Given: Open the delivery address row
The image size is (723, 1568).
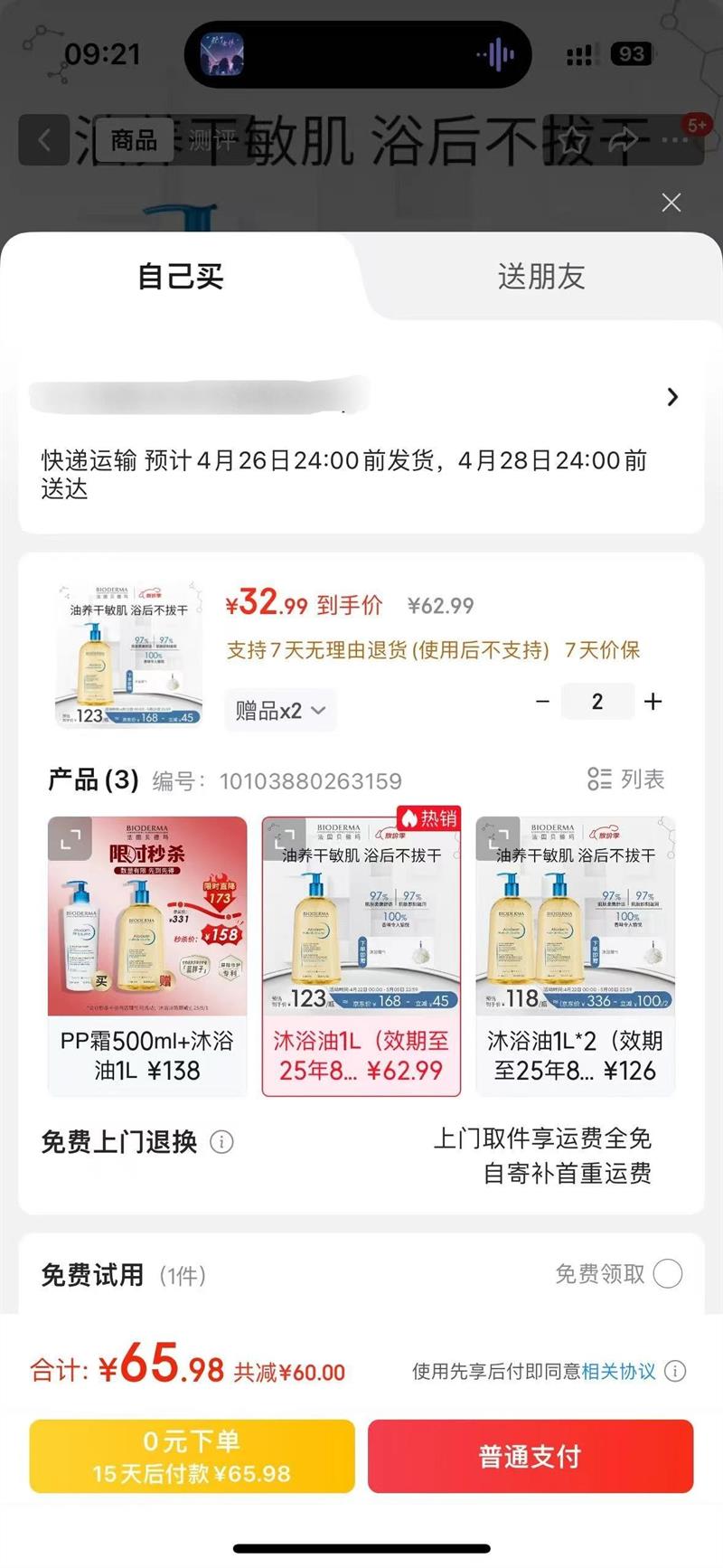Looking at the screenshot, I should [x=671, y=397].
